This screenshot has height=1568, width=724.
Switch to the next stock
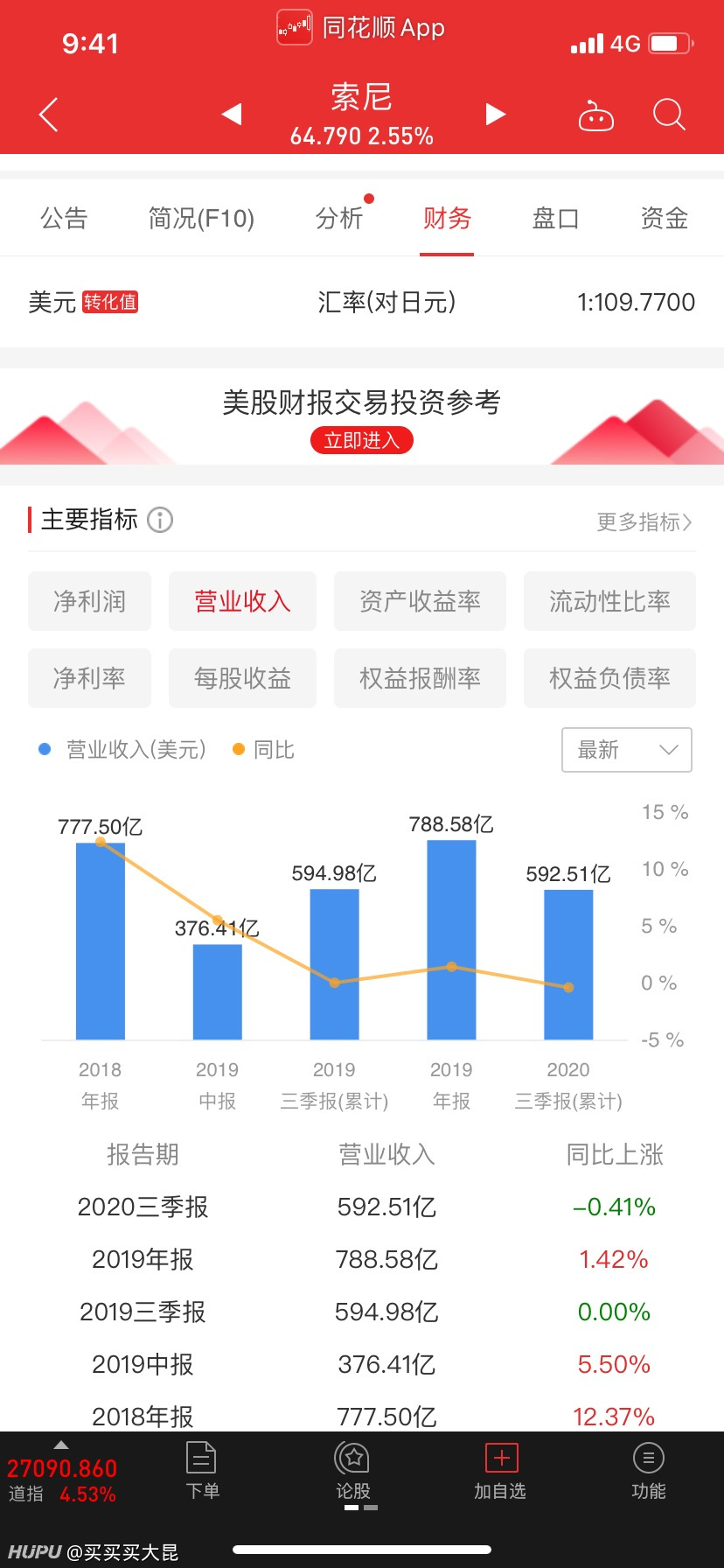point(496,114)
